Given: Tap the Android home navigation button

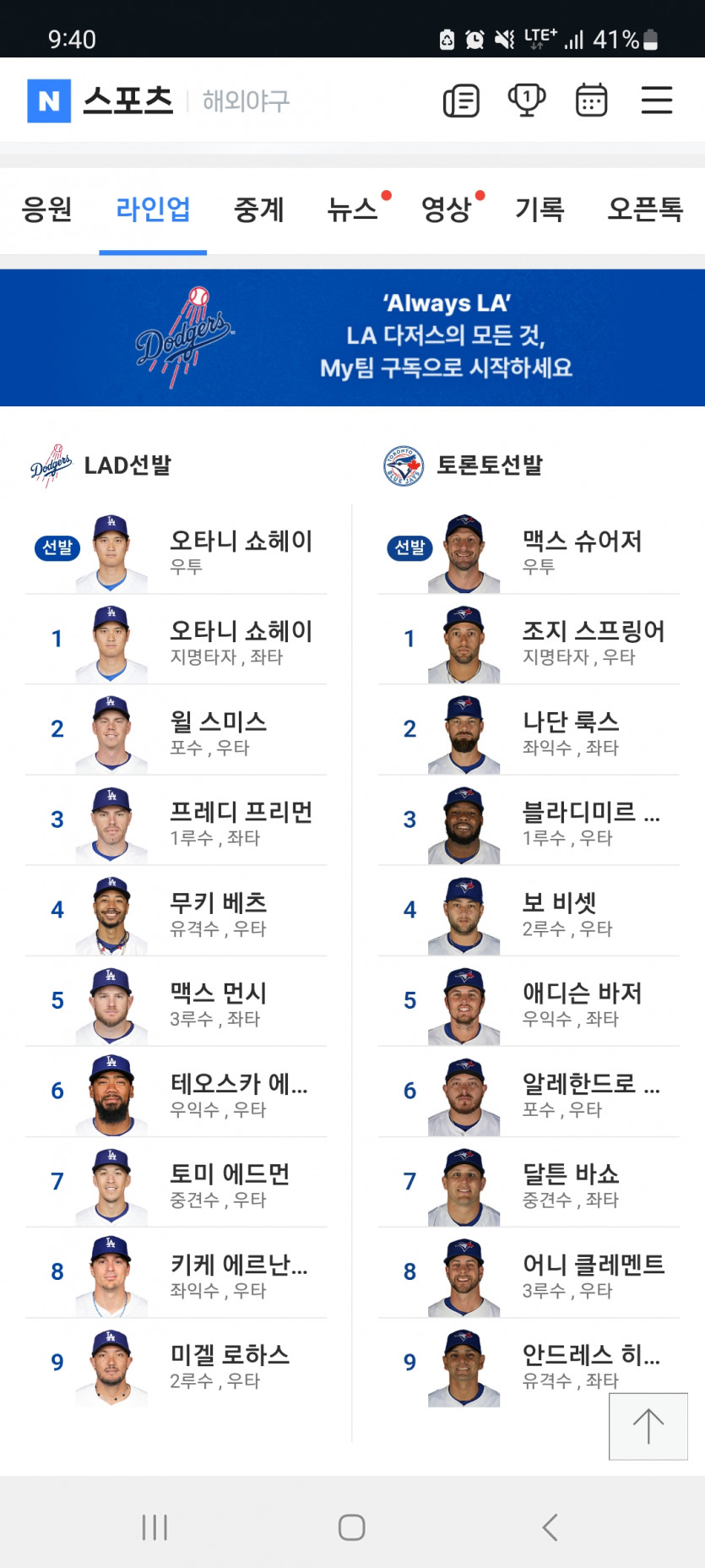Looking at the screenshot, I should point(351,1527).
